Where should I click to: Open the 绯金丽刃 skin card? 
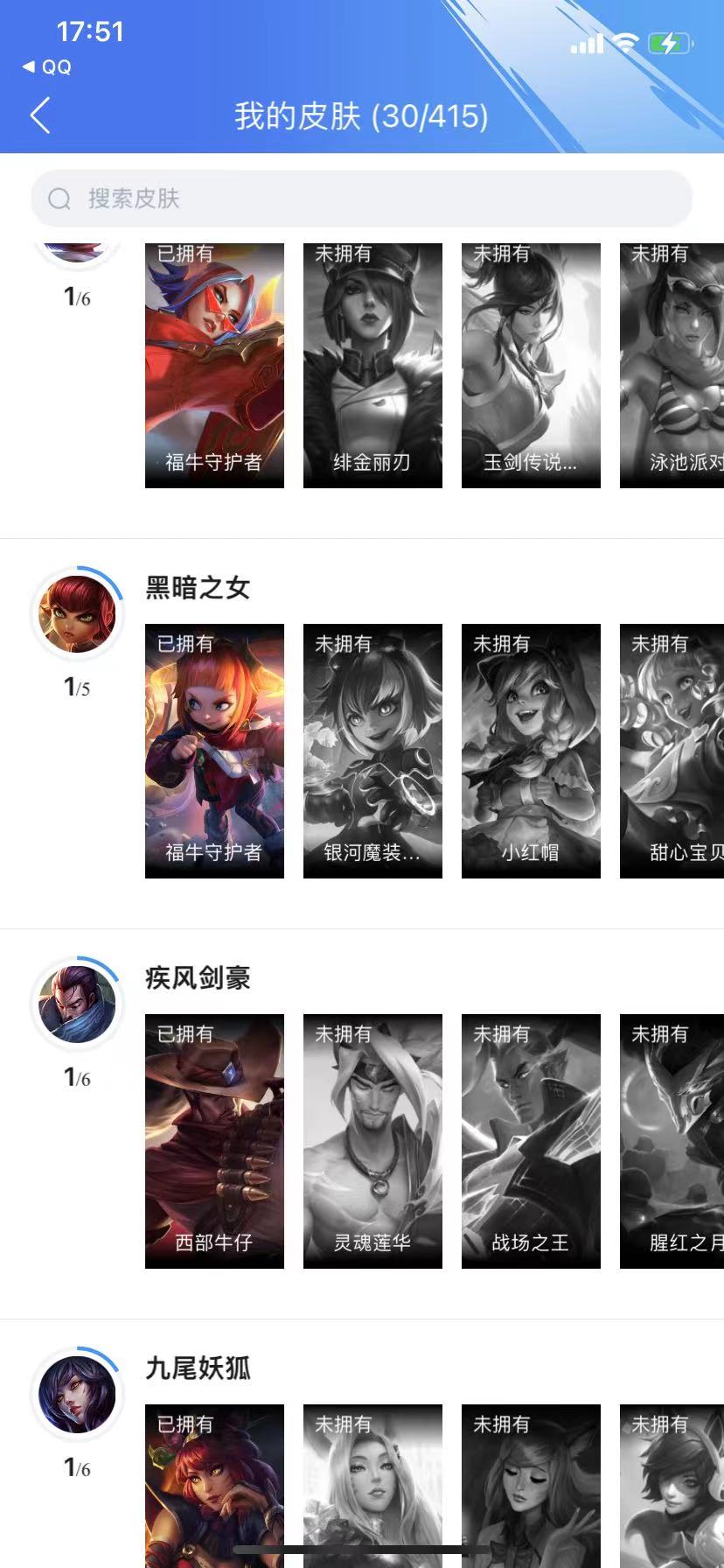[x=372, y=365]
